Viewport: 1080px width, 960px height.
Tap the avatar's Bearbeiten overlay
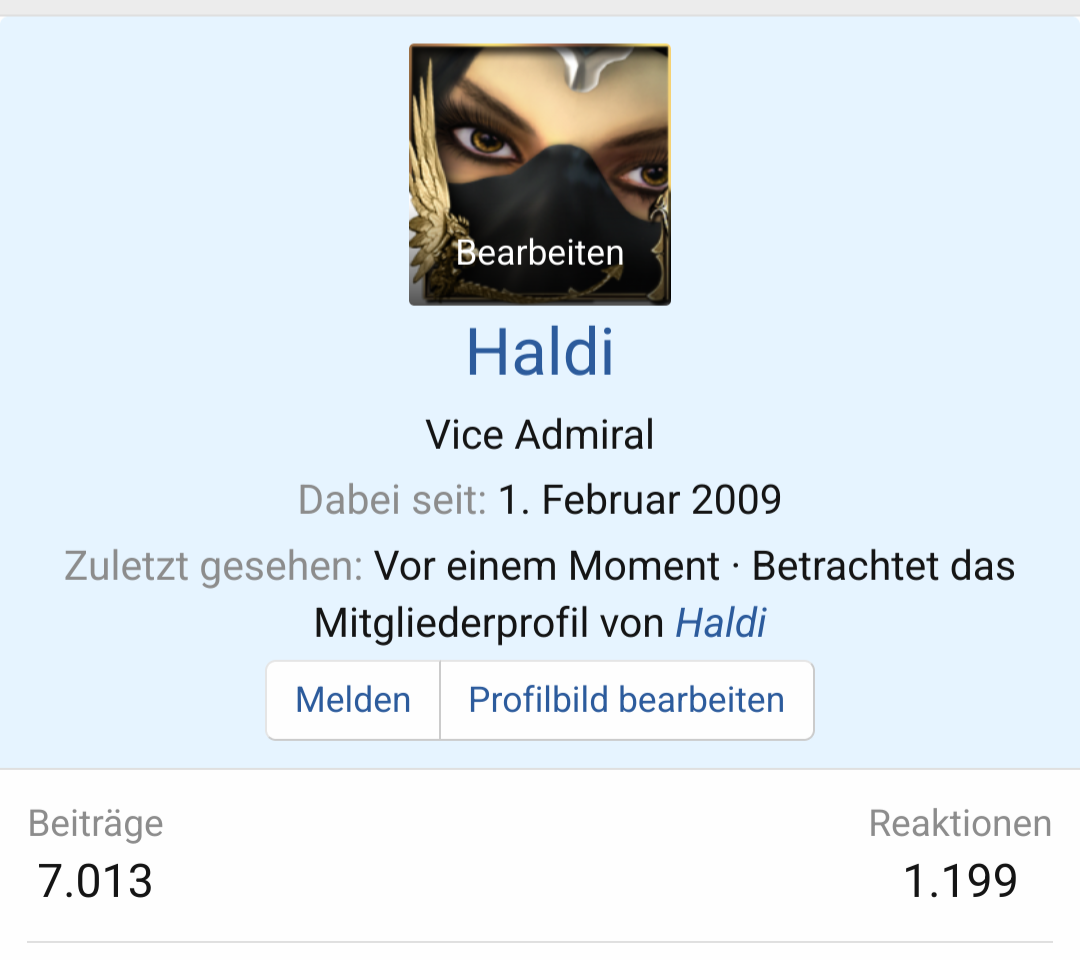[x=540, y=253]
